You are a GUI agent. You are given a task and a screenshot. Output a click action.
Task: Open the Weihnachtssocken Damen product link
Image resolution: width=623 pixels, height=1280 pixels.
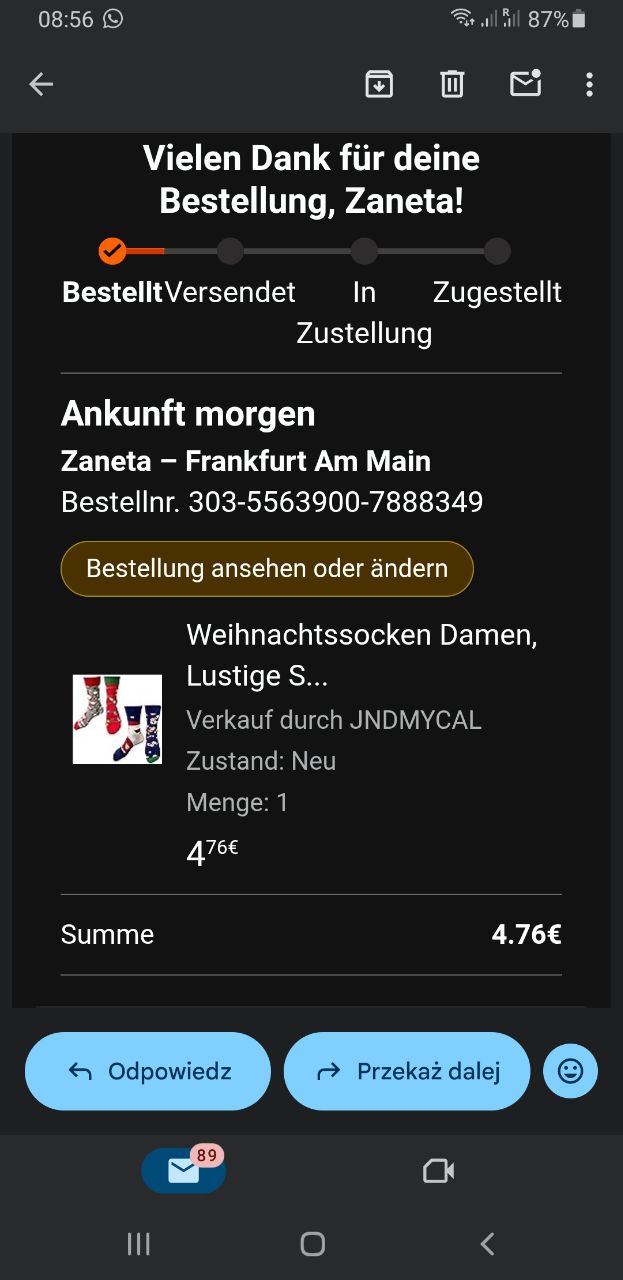coord(361,655)
